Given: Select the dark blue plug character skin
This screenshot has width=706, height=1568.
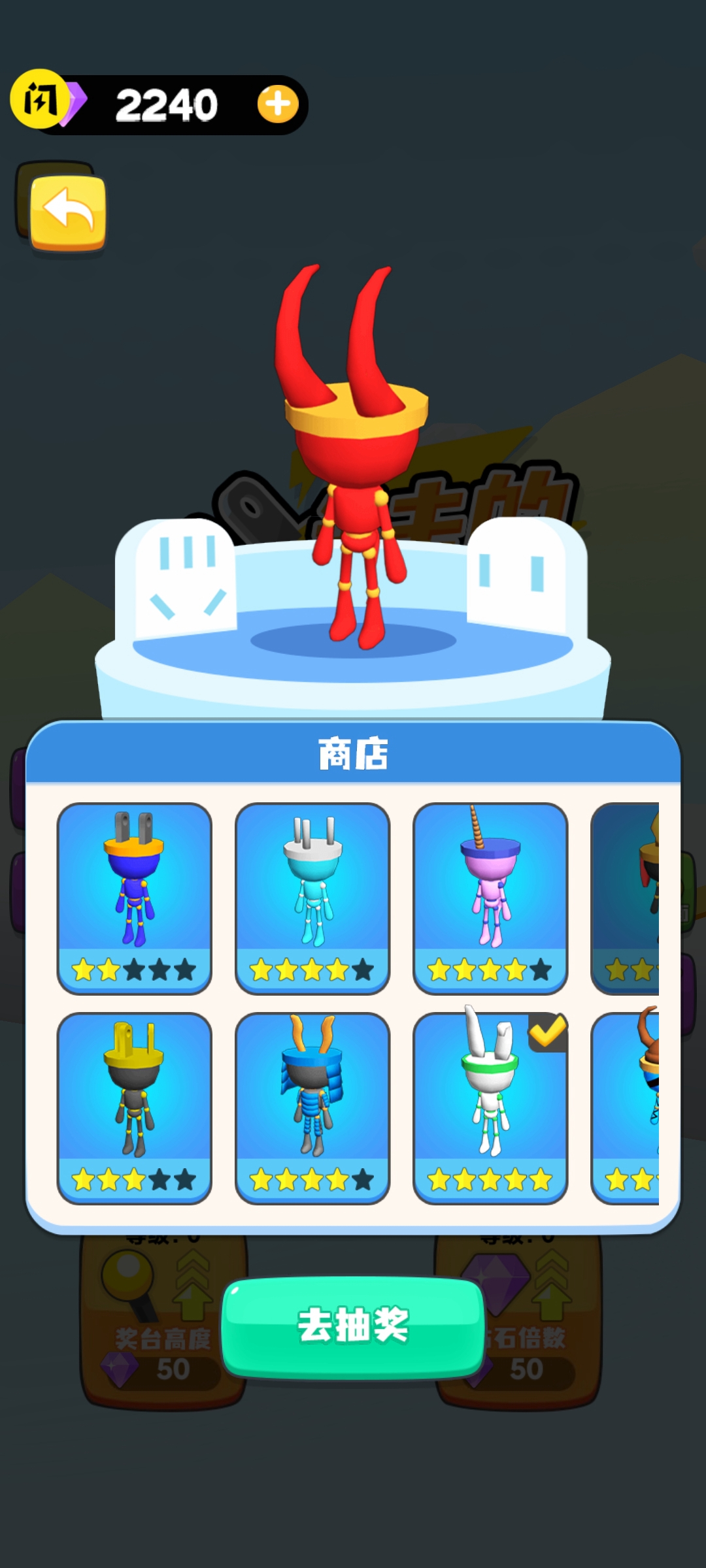Looking at the screenshot, I should click(x=135, y=898).
